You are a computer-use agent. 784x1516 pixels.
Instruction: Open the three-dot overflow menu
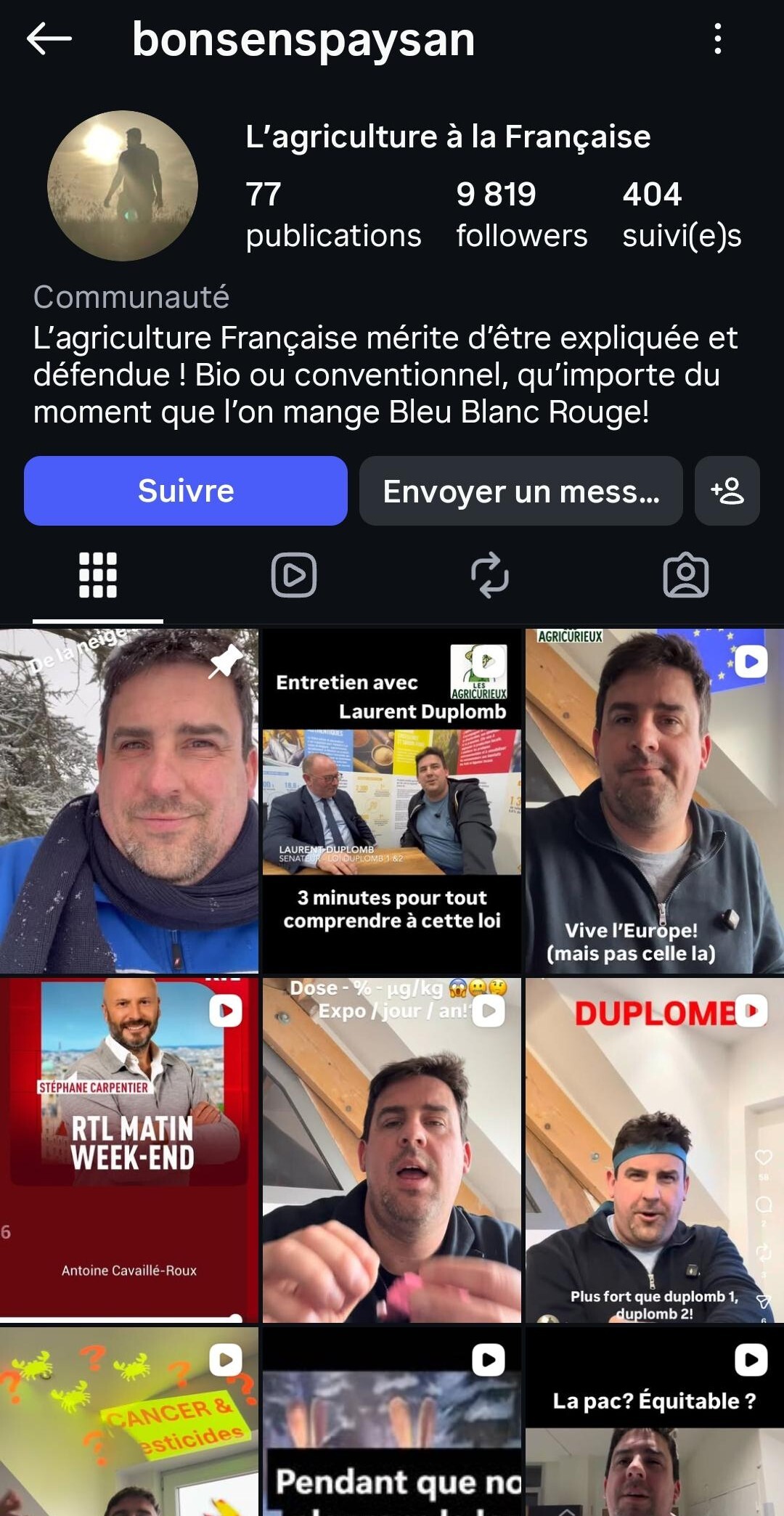[x=717, y=38]
